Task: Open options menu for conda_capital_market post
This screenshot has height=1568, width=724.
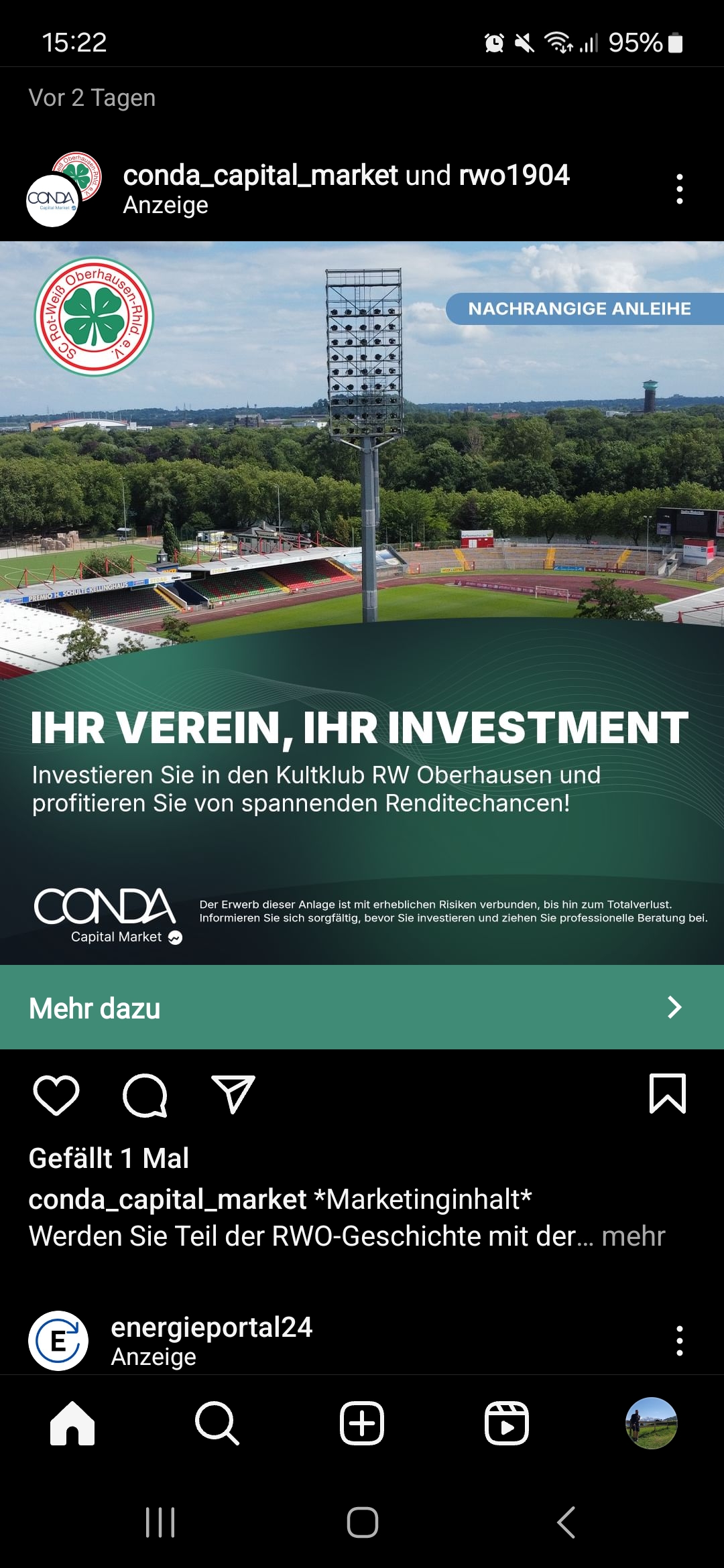Action: click(679, 189)
